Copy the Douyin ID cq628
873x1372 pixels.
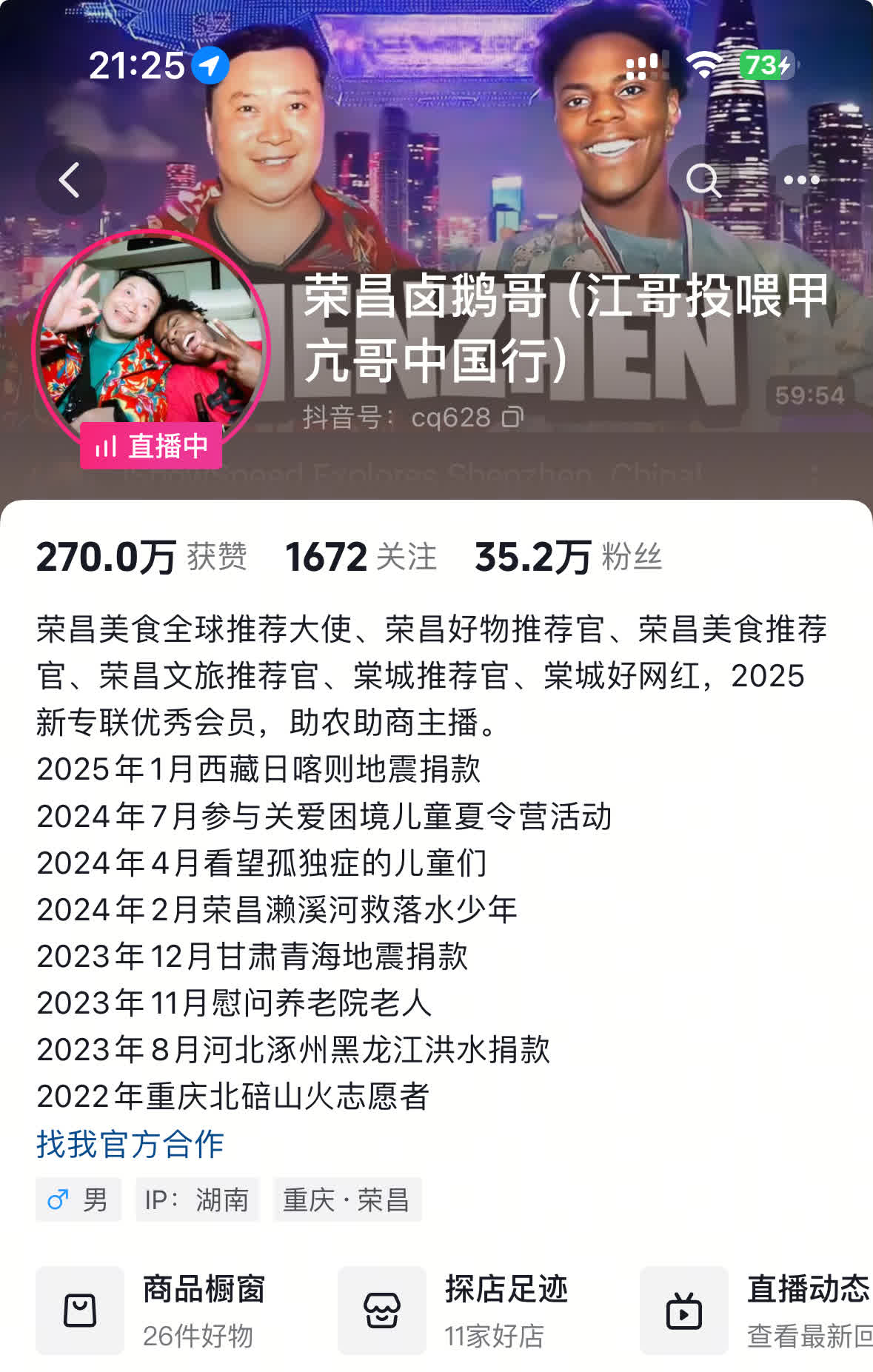[512, 418]
